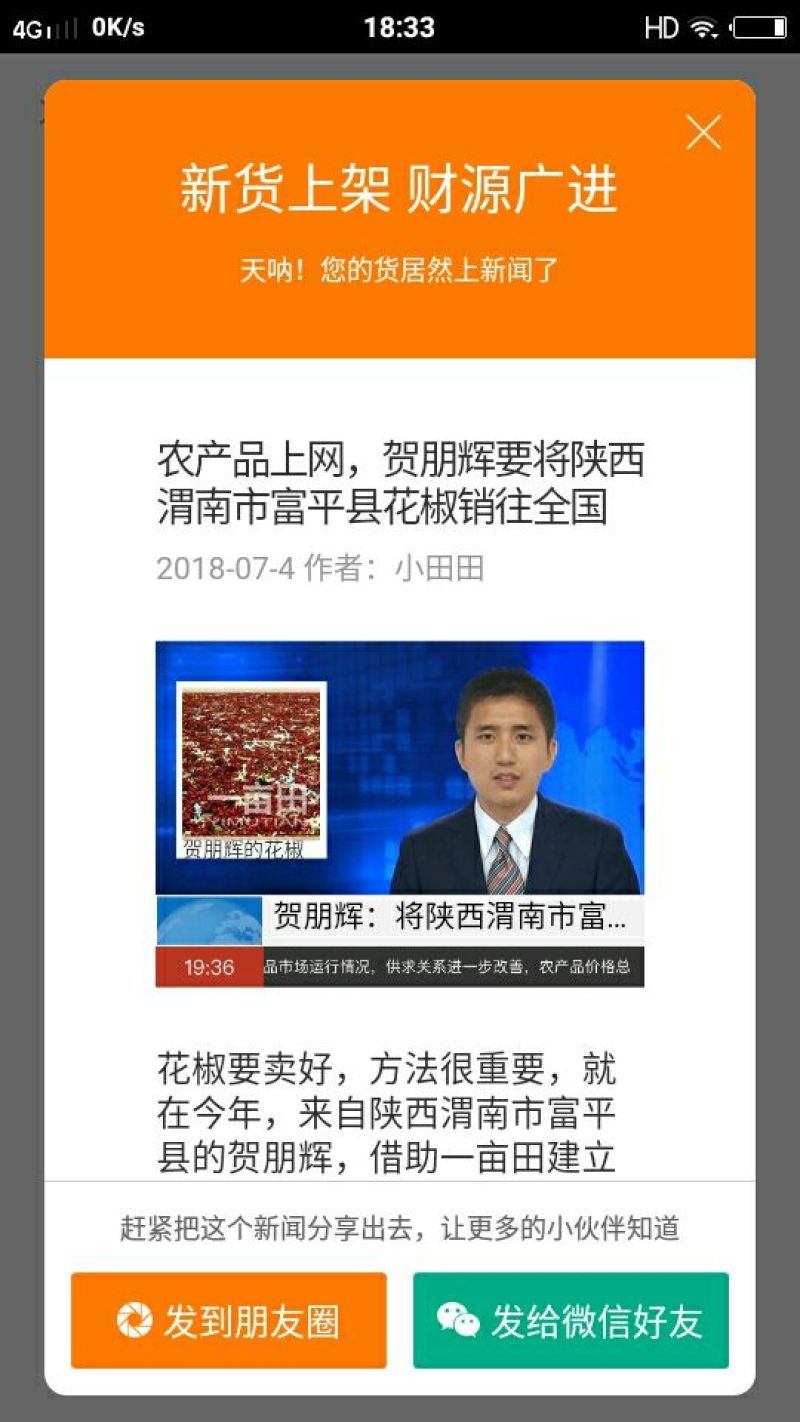Close the news popup dialog

tap(703, 132)
